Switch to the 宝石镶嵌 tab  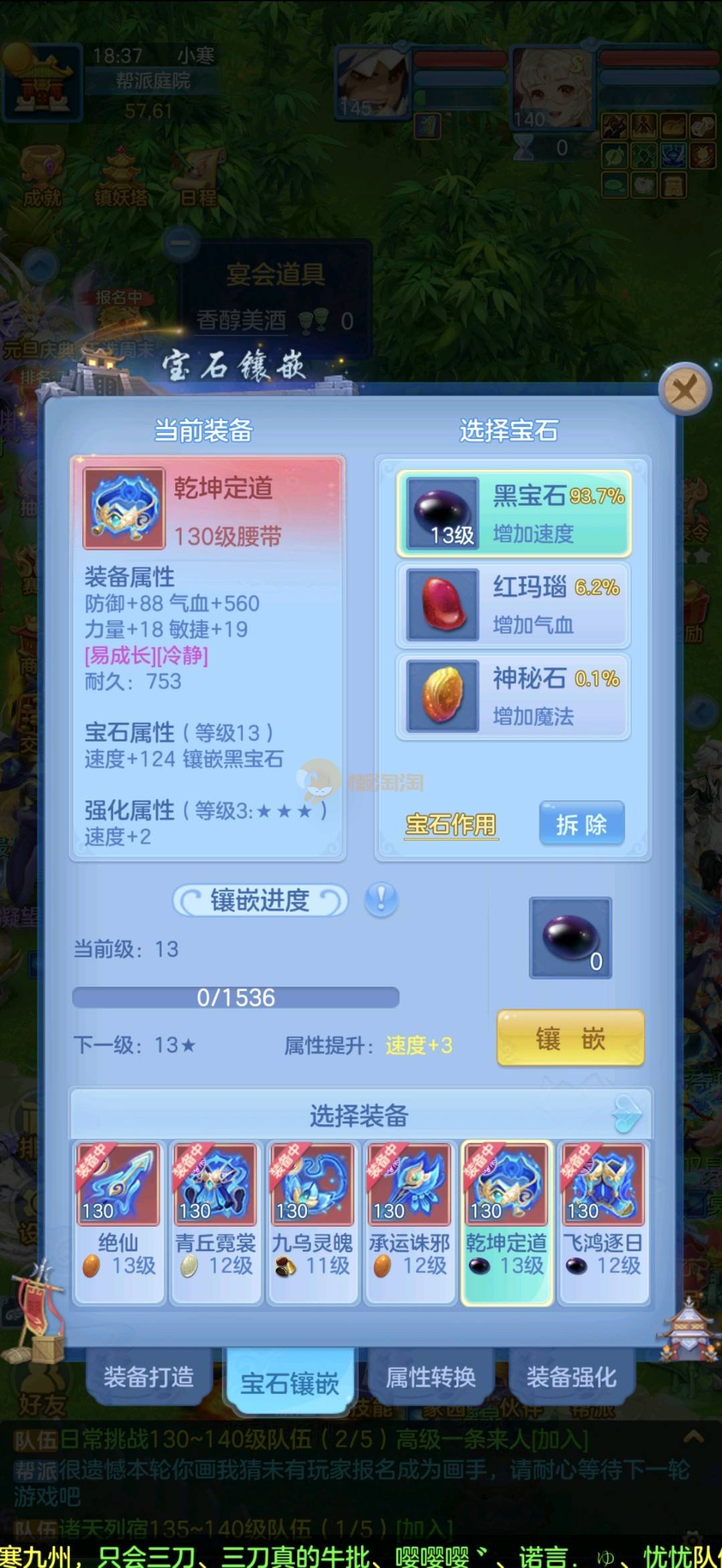[x=290, y=1382]
